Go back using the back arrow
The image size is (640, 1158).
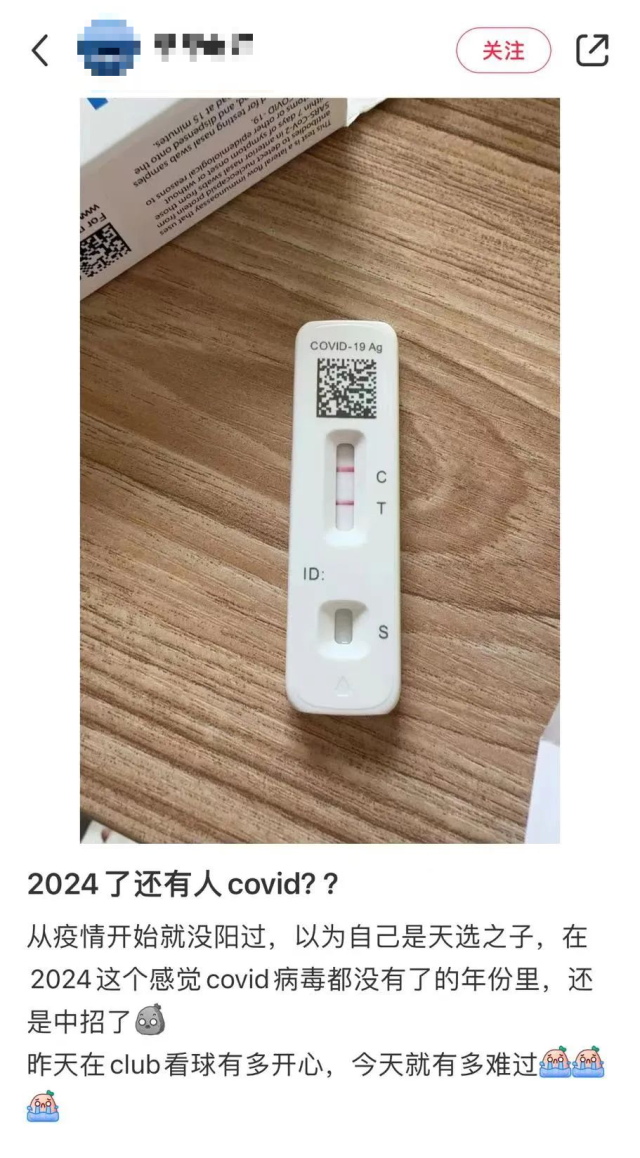tap(40, 50)
